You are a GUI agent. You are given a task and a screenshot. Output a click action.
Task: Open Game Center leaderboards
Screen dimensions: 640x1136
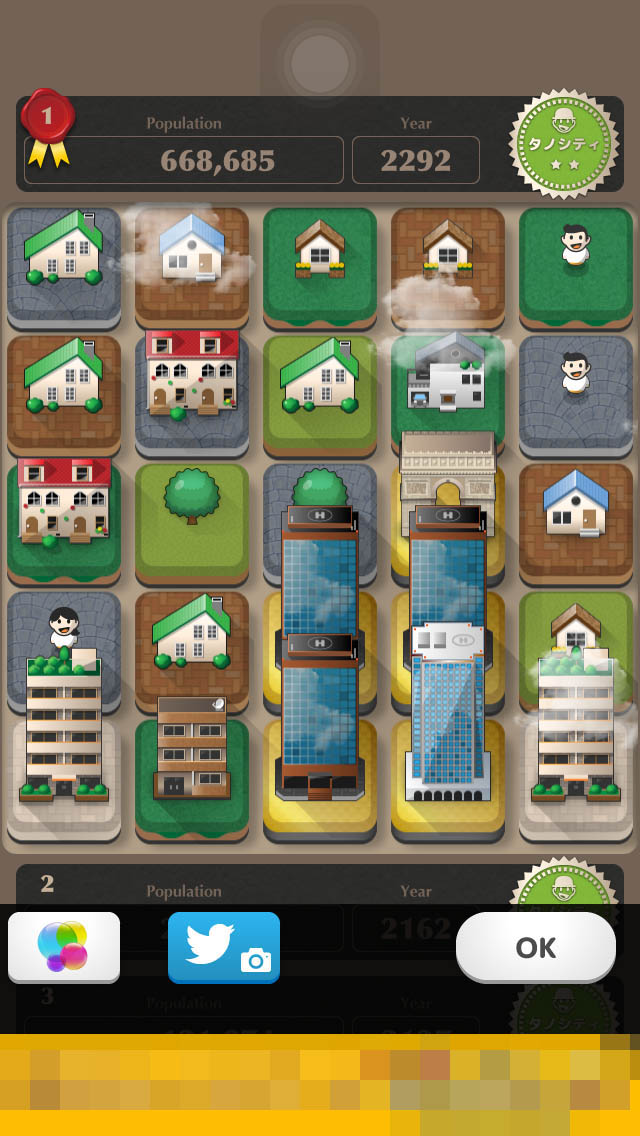(x=64, y=947)
